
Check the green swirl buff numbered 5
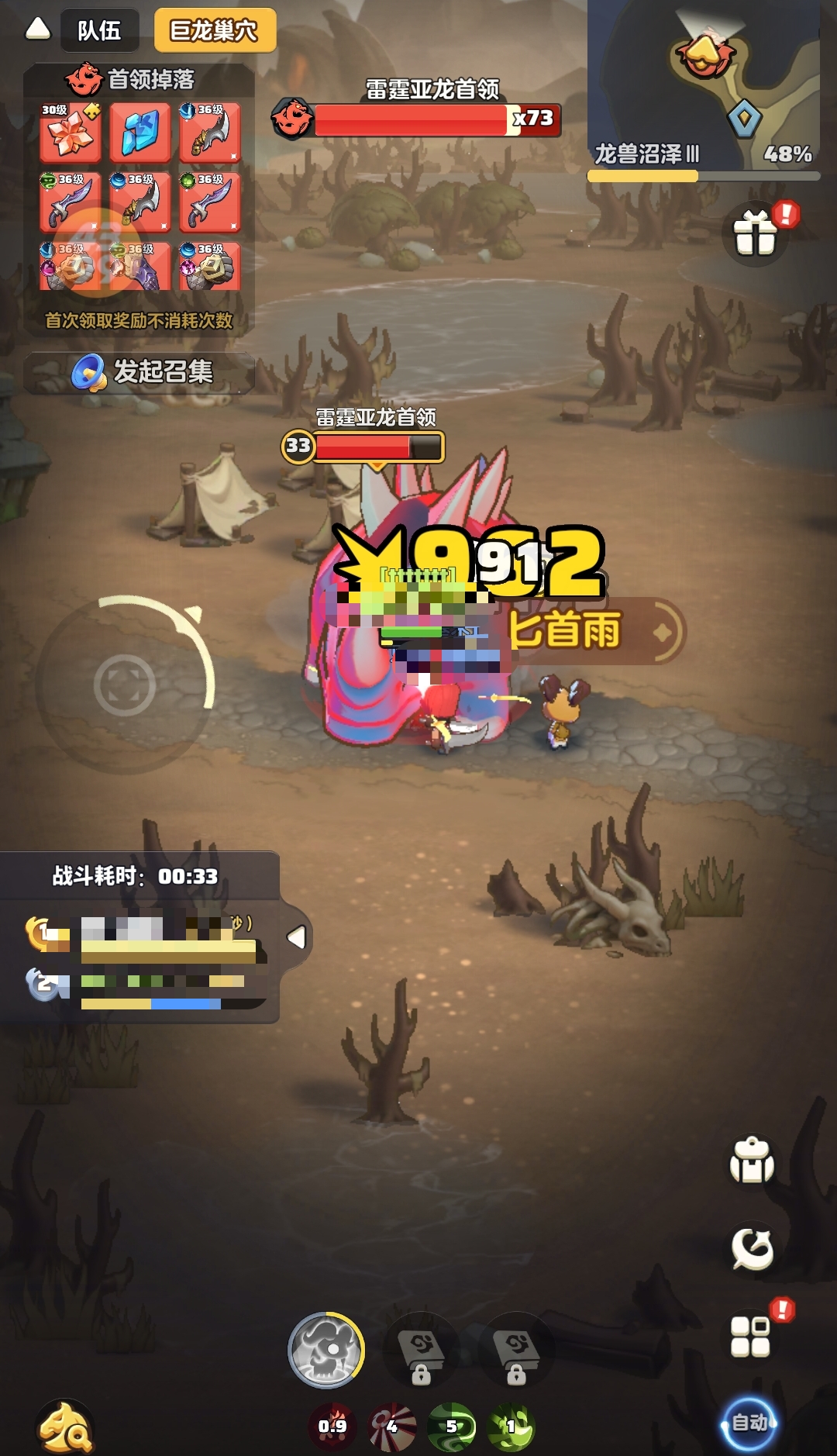click(x=451, y=1427)
